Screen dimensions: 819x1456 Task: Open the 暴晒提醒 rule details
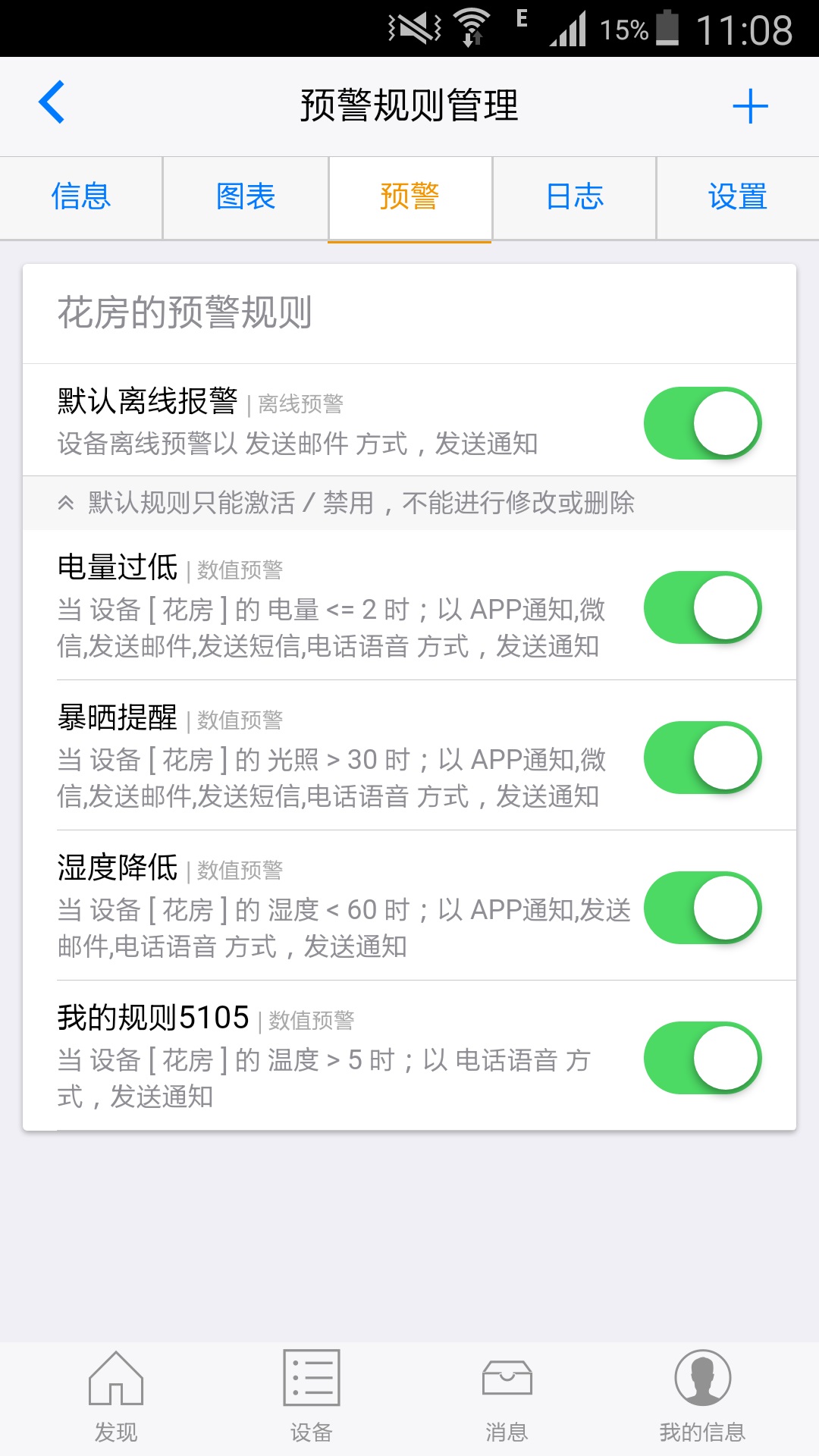[x=332, y=755]
